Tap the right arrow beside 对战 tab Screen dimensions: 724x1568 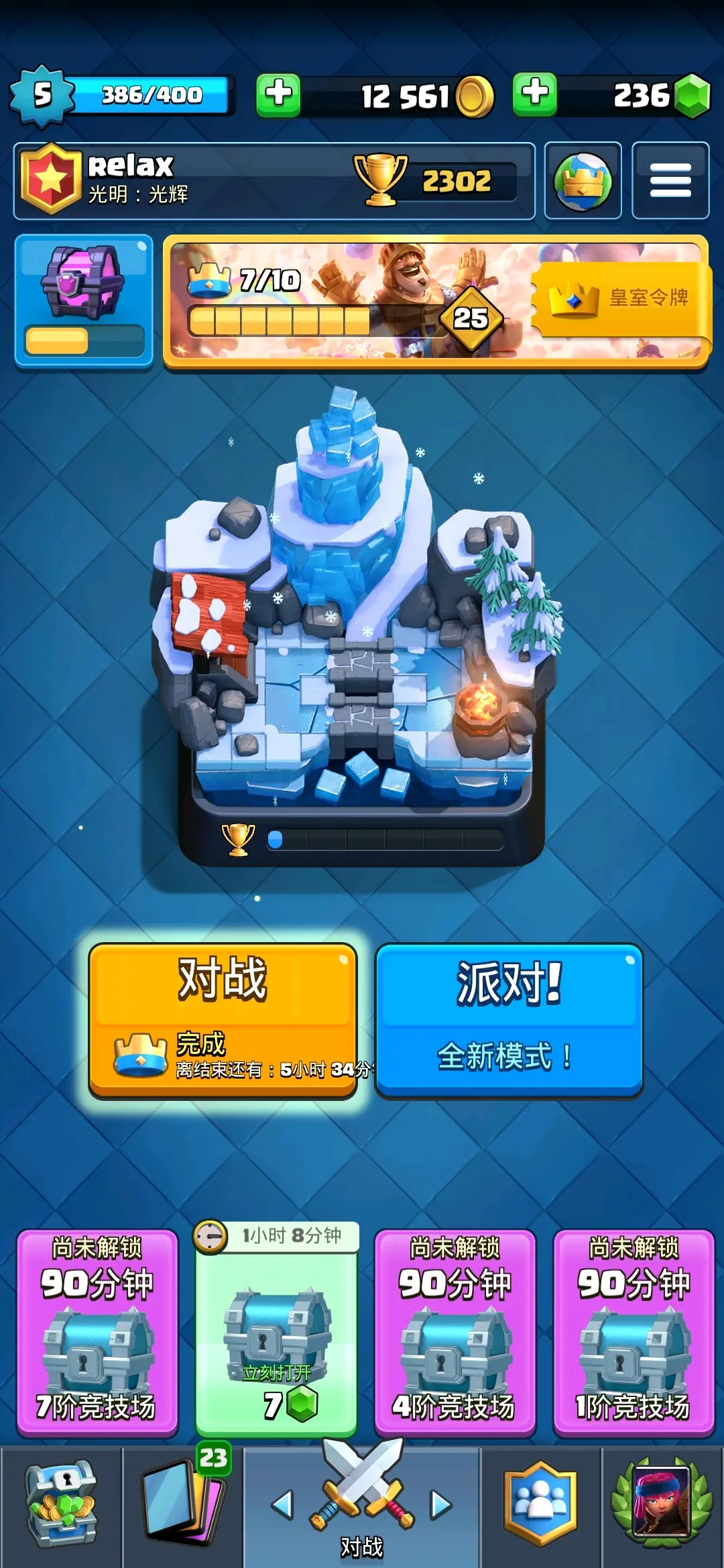coord(440,1505)
